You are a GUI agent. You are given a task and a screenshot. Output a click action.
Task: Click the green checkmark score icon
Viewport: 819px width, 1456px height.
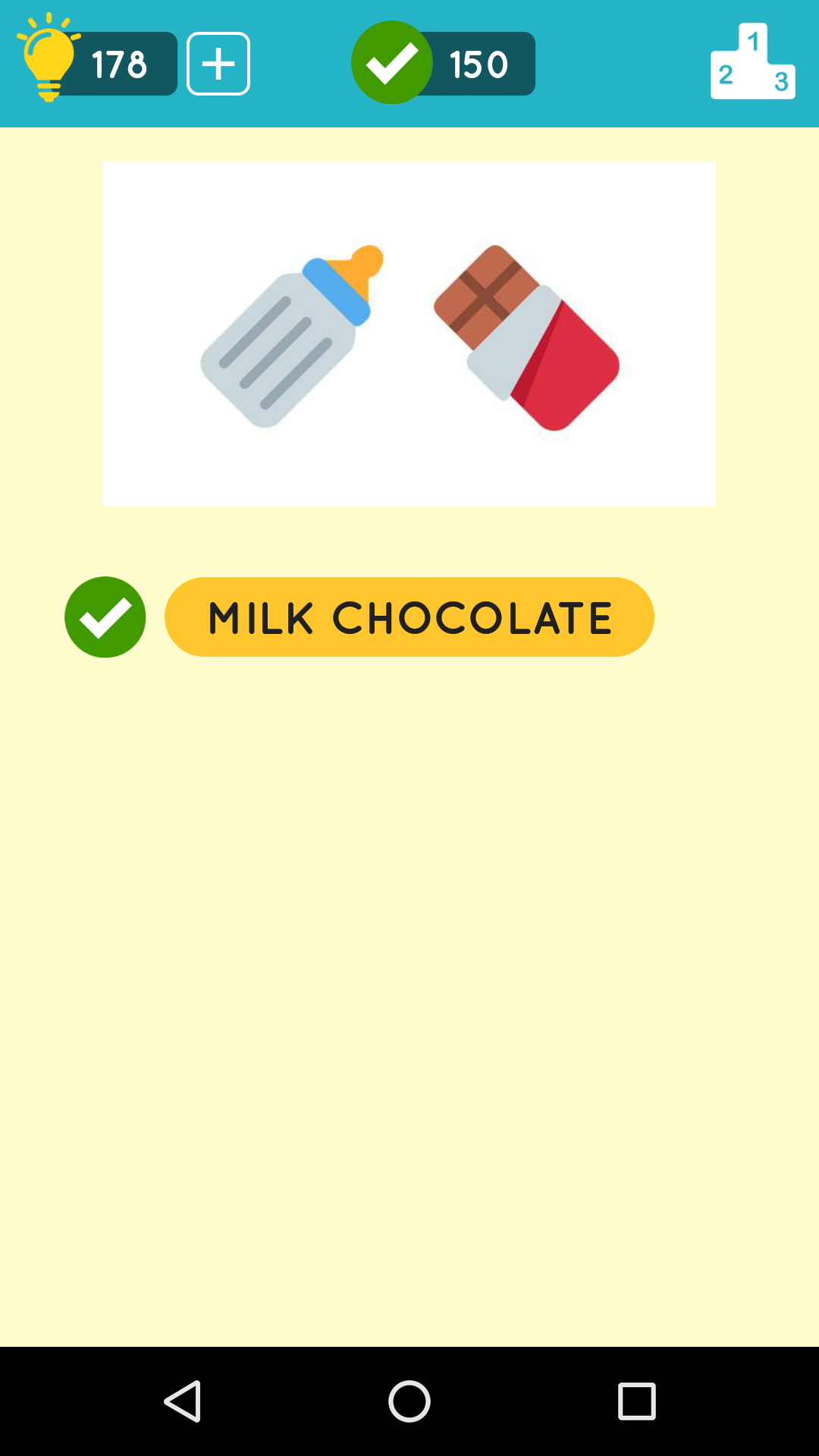pyautogui.click(x=393, y=63)
